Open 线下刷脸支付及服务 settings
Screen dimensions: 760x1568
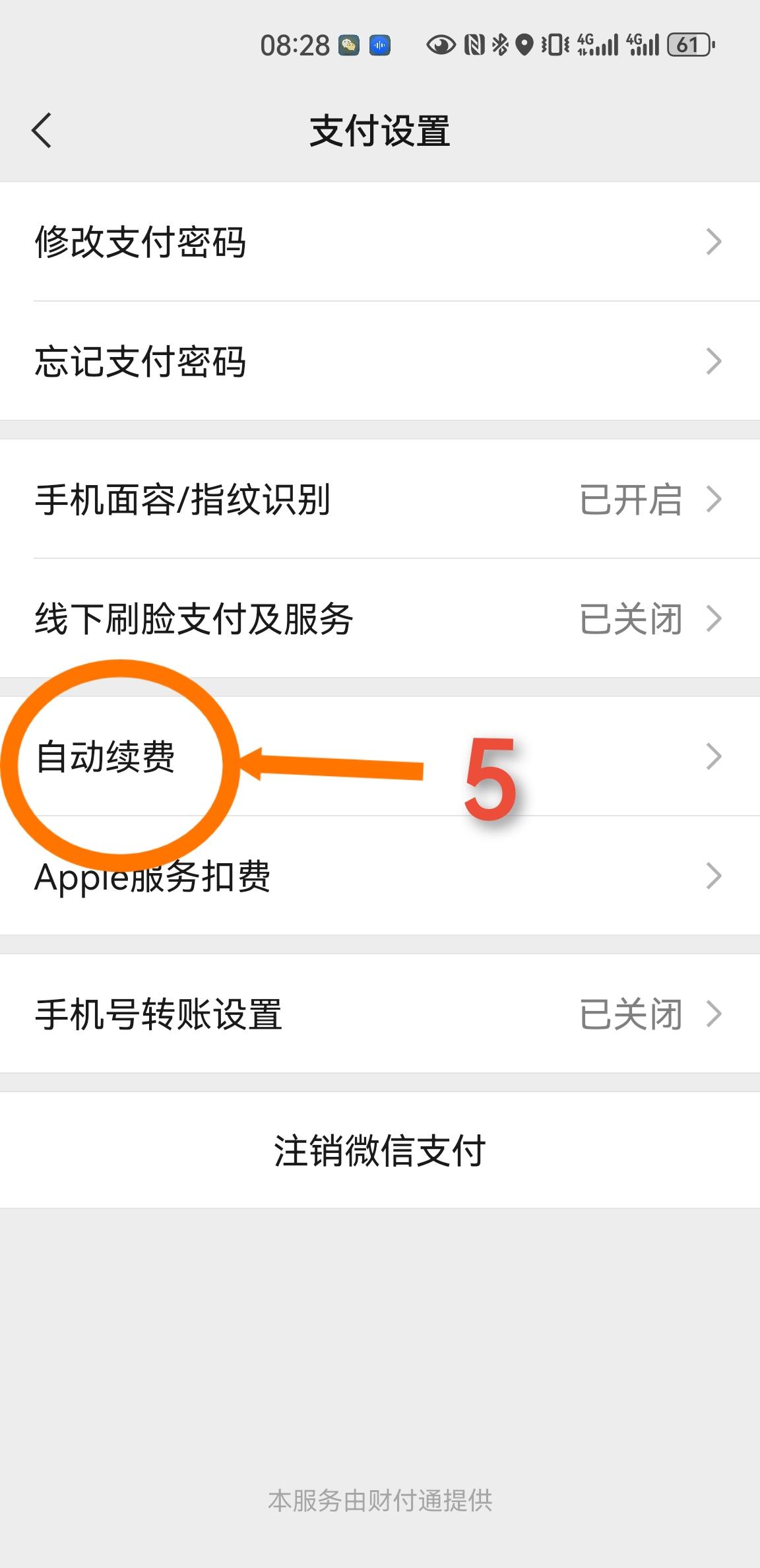pyautogui.click(x=379, y=618)
